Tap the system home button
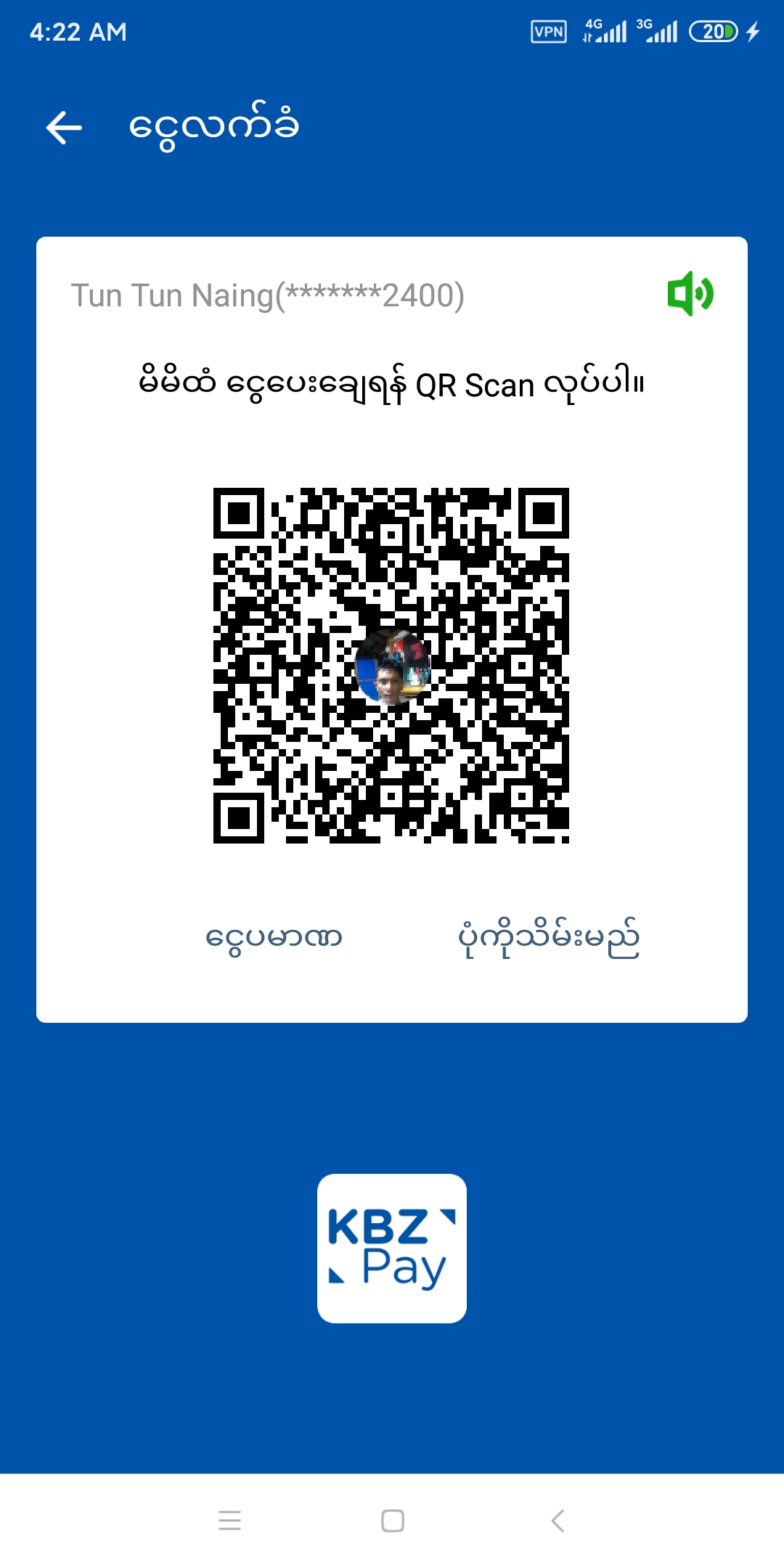 392,1520
